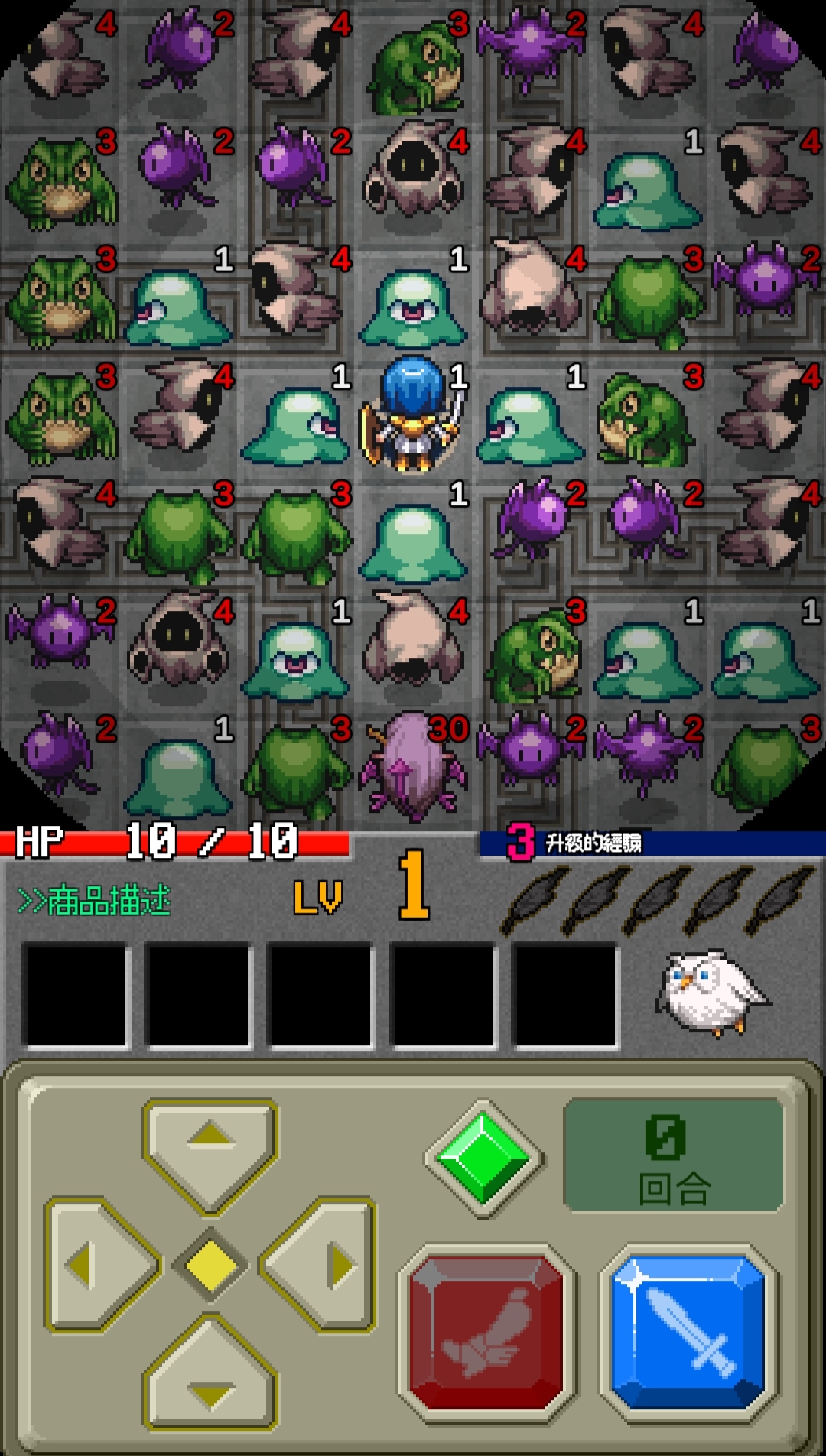Tap the yellow center diamond of the D-pad
The width and height of the screenshot is (826, 1456).
[x=210, y=1264]
